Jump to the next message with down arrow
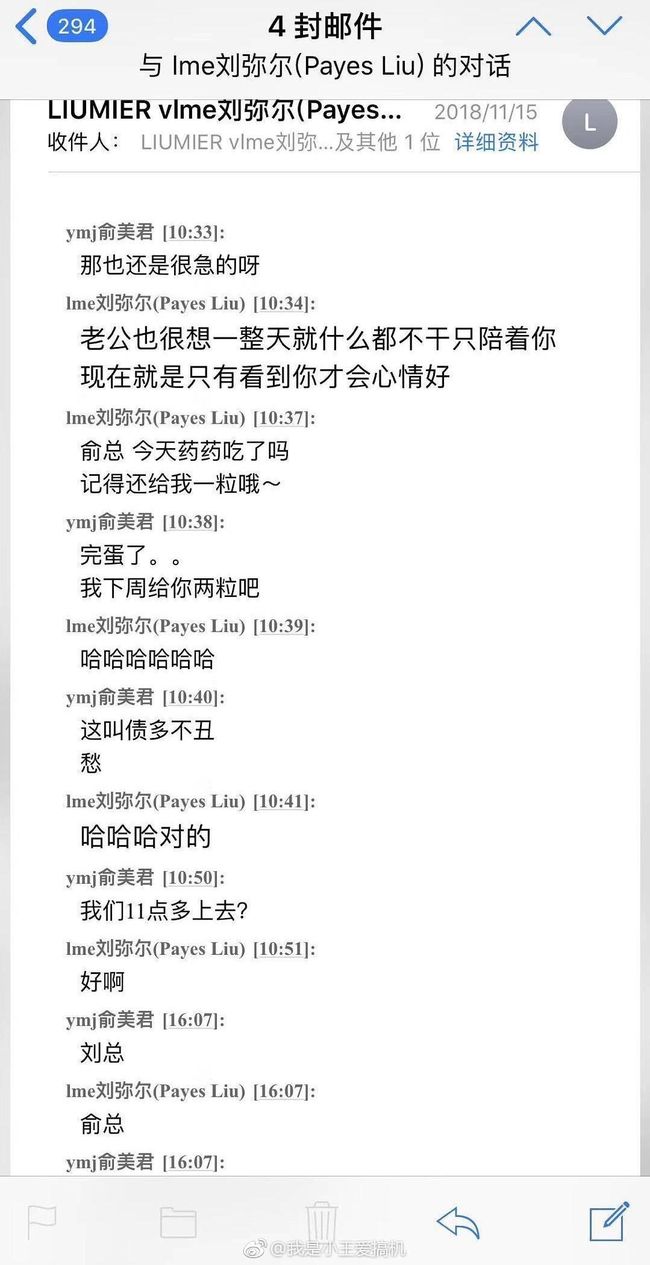This screenshot has width=650, height=1265. pos(605,26)
